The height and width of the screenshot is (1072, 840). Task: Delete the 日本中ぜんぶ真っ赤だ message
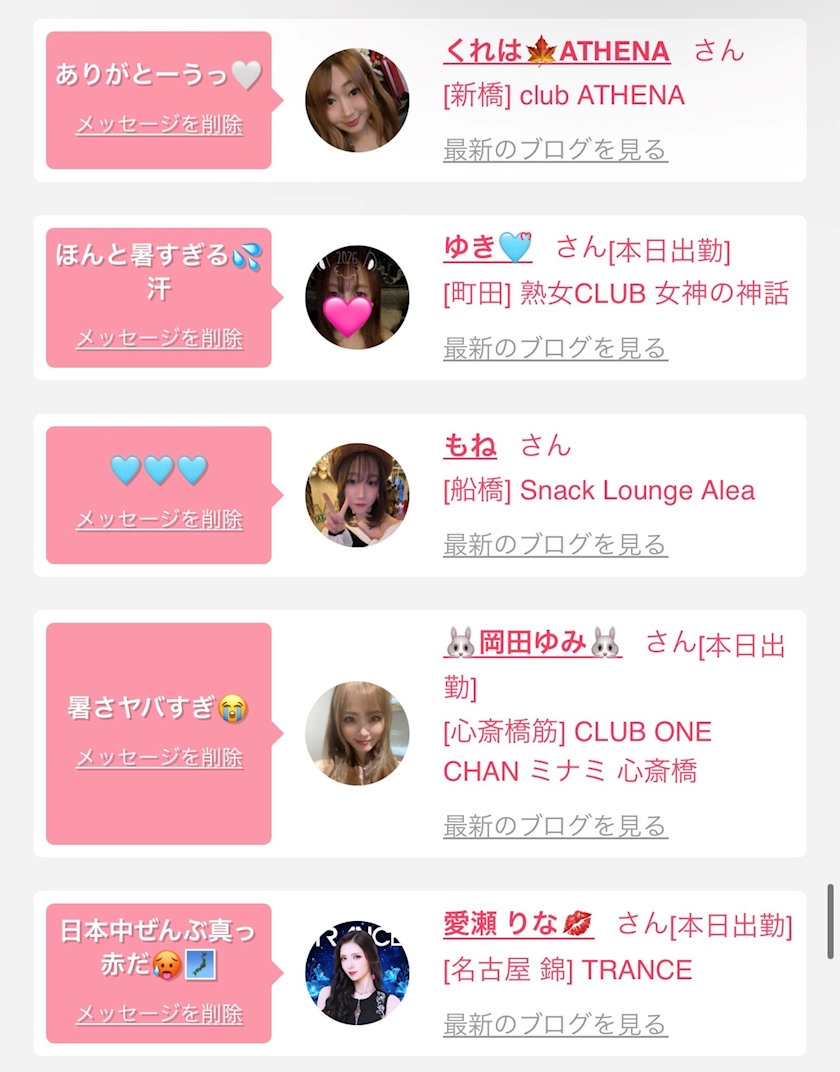[159, 1013]
